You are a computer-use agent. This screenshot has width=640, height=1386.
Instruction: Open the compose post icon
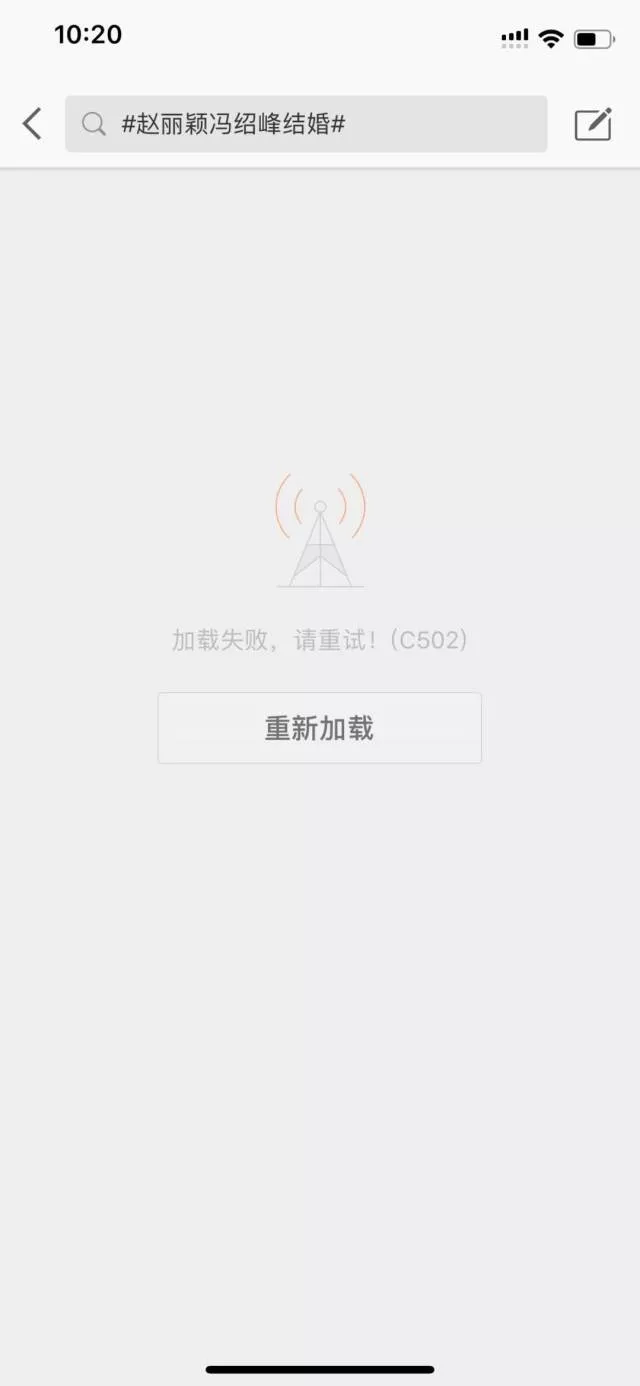592,124
